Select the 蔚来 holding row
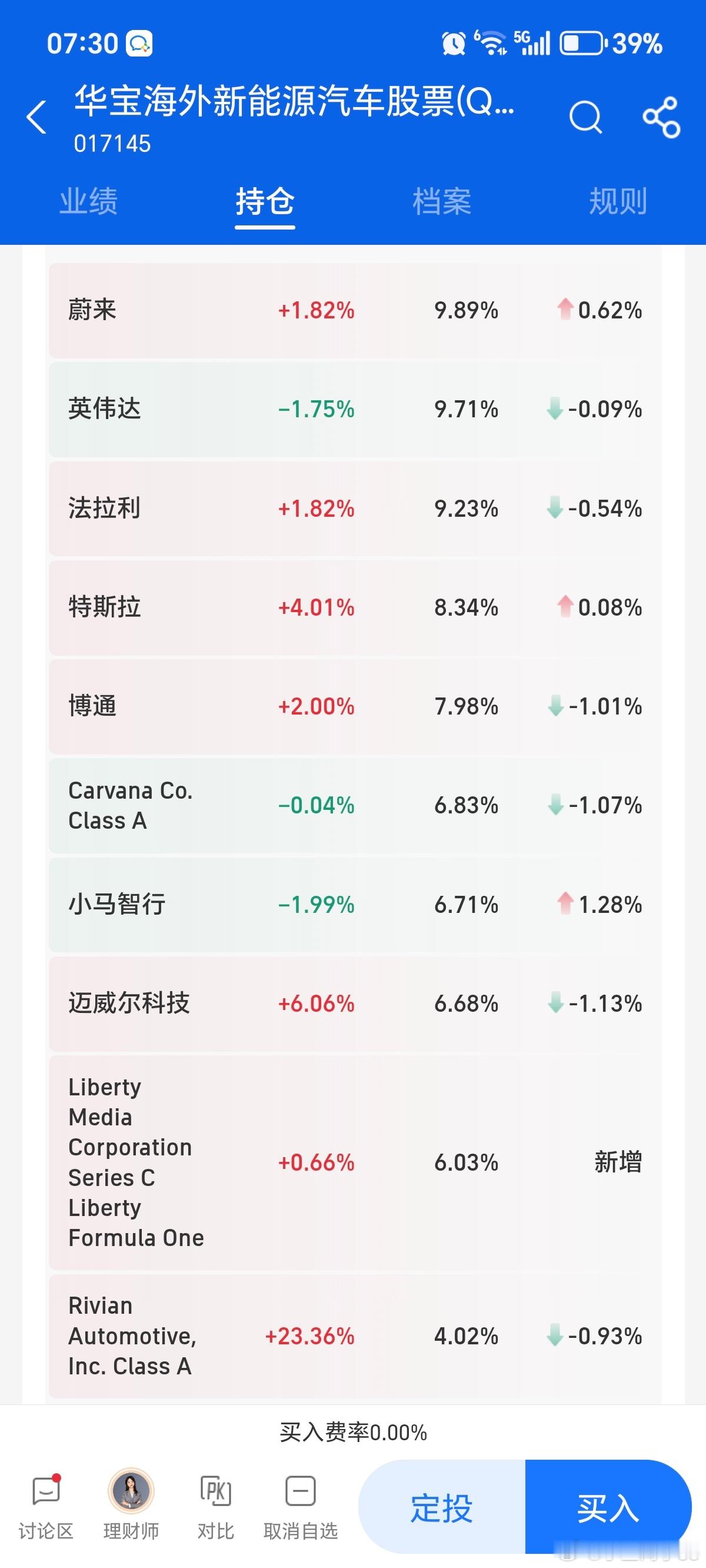The image size is (706, 1568). point(353,310)
